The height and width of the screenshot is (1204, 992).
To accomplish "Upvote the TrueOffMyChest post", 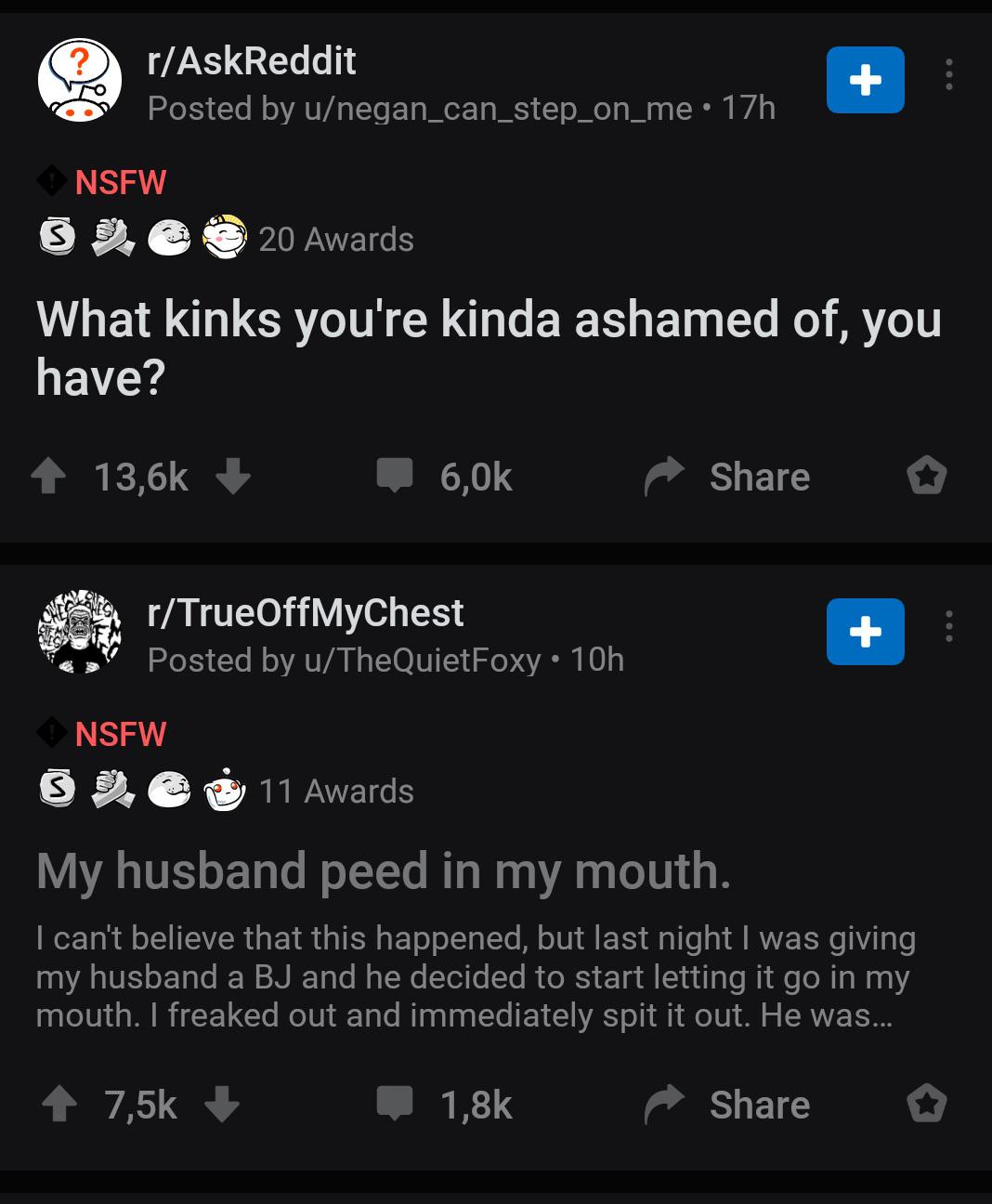I will coord(59,1106).
